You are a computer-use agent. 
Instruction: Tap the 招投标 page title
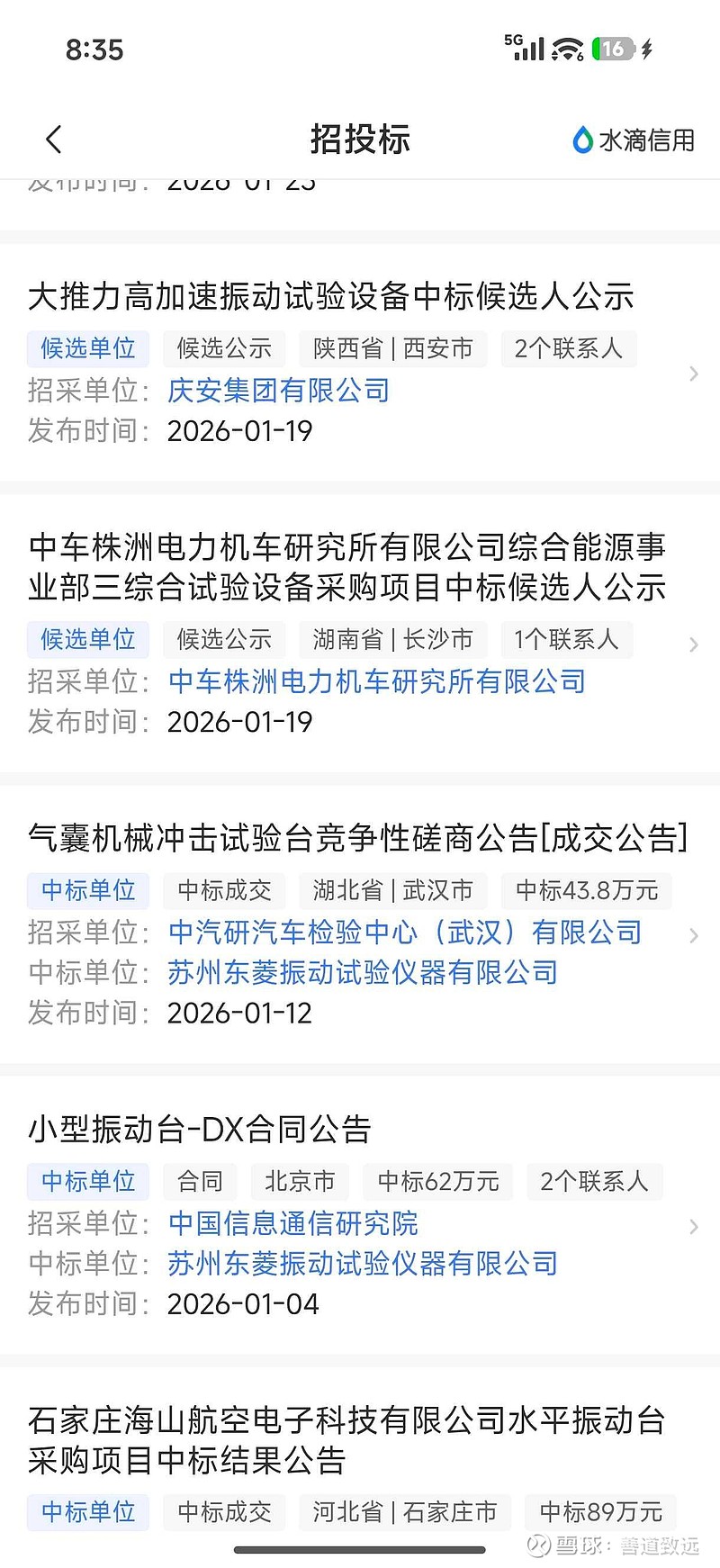tap(360, 140)
